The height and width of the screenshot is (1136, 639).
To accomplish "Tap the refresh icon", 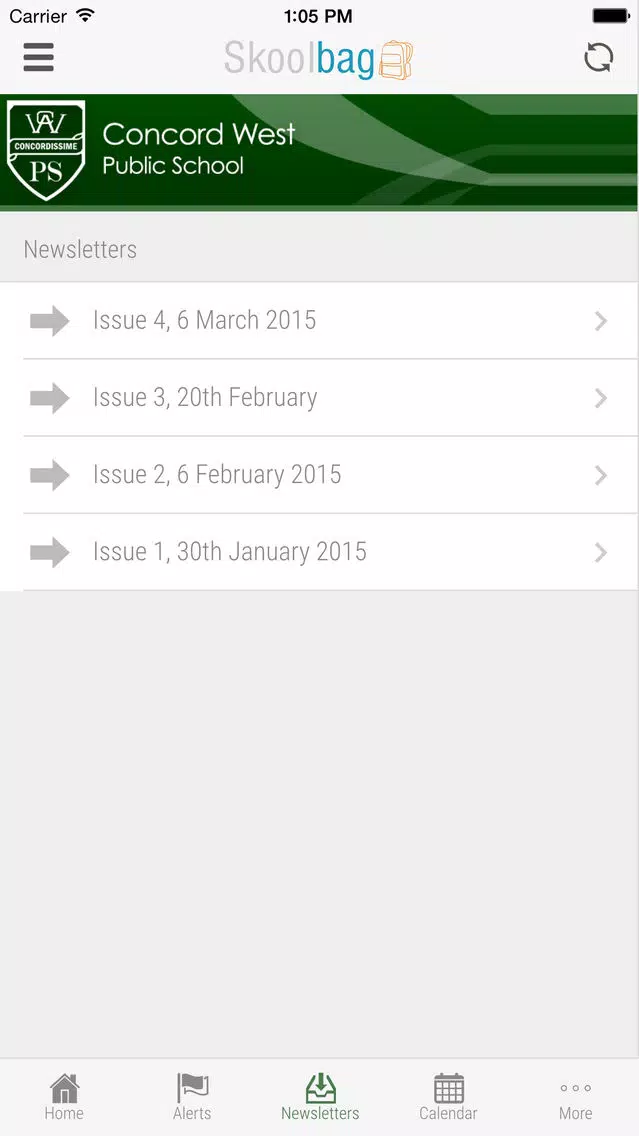I will click(x=598, y=58).
